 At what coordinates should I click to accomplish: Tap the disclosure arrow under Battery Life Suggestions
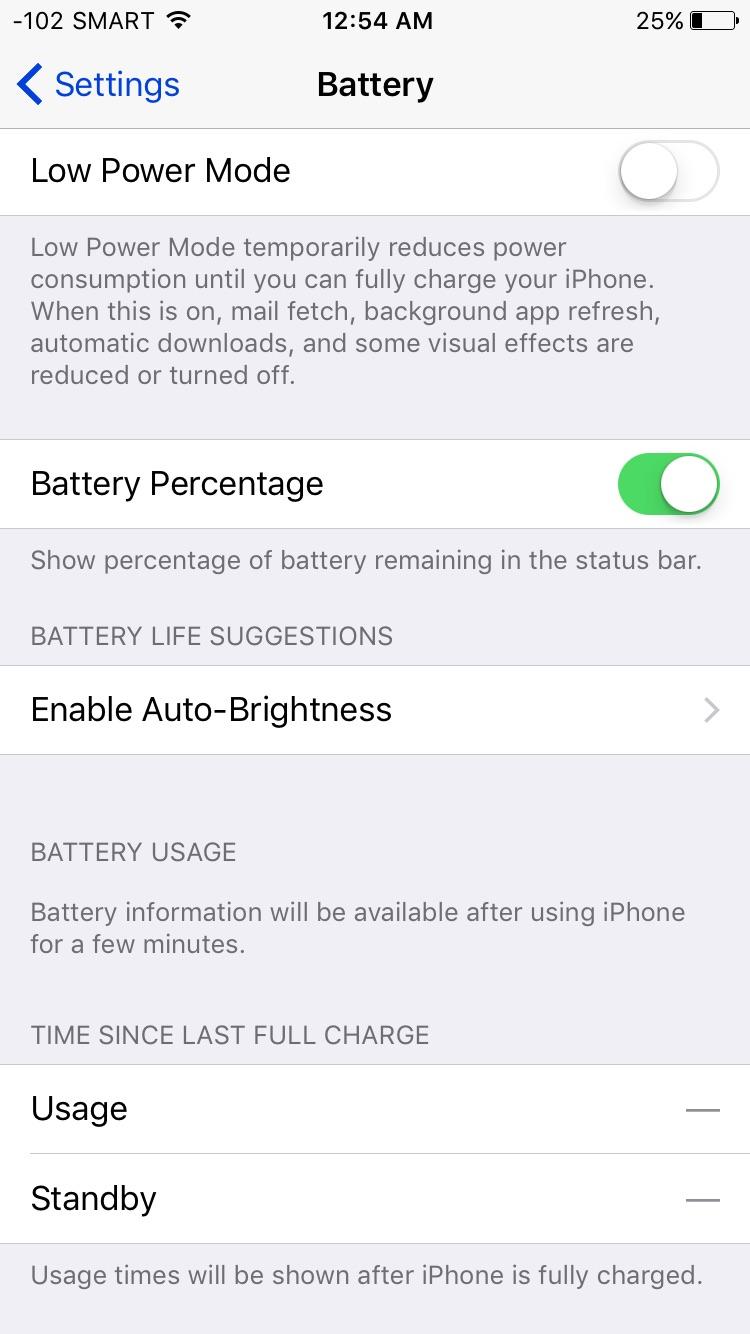711,710
